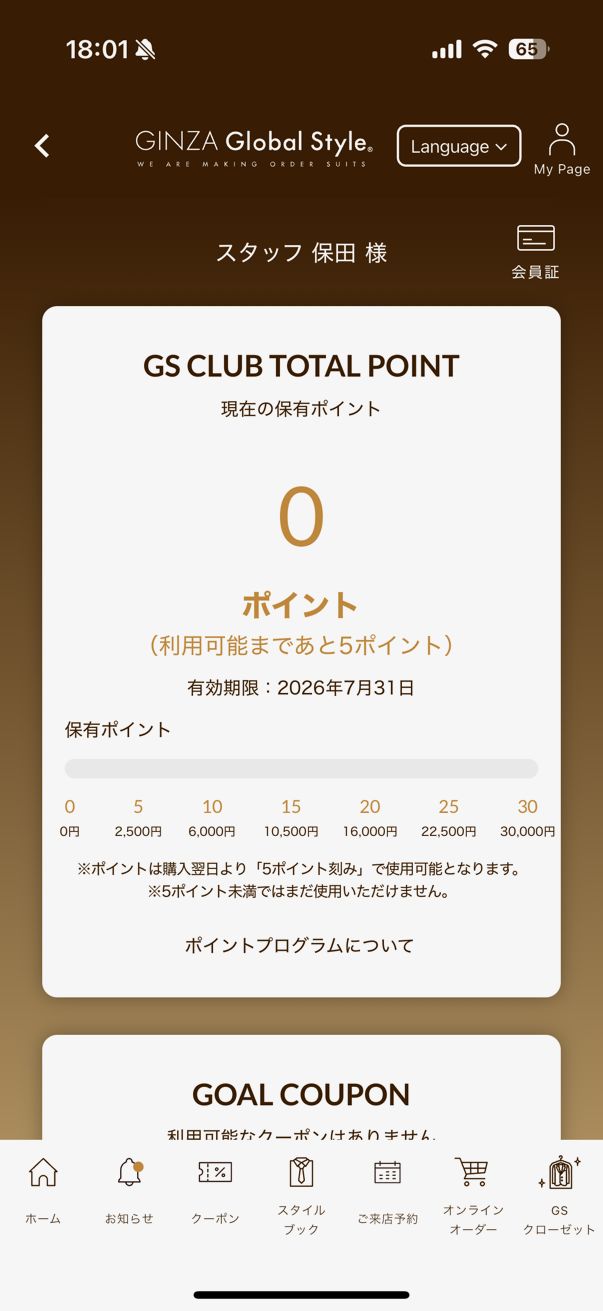
Task: Open the スタイルブック tab
Action: coord(301,1195)
